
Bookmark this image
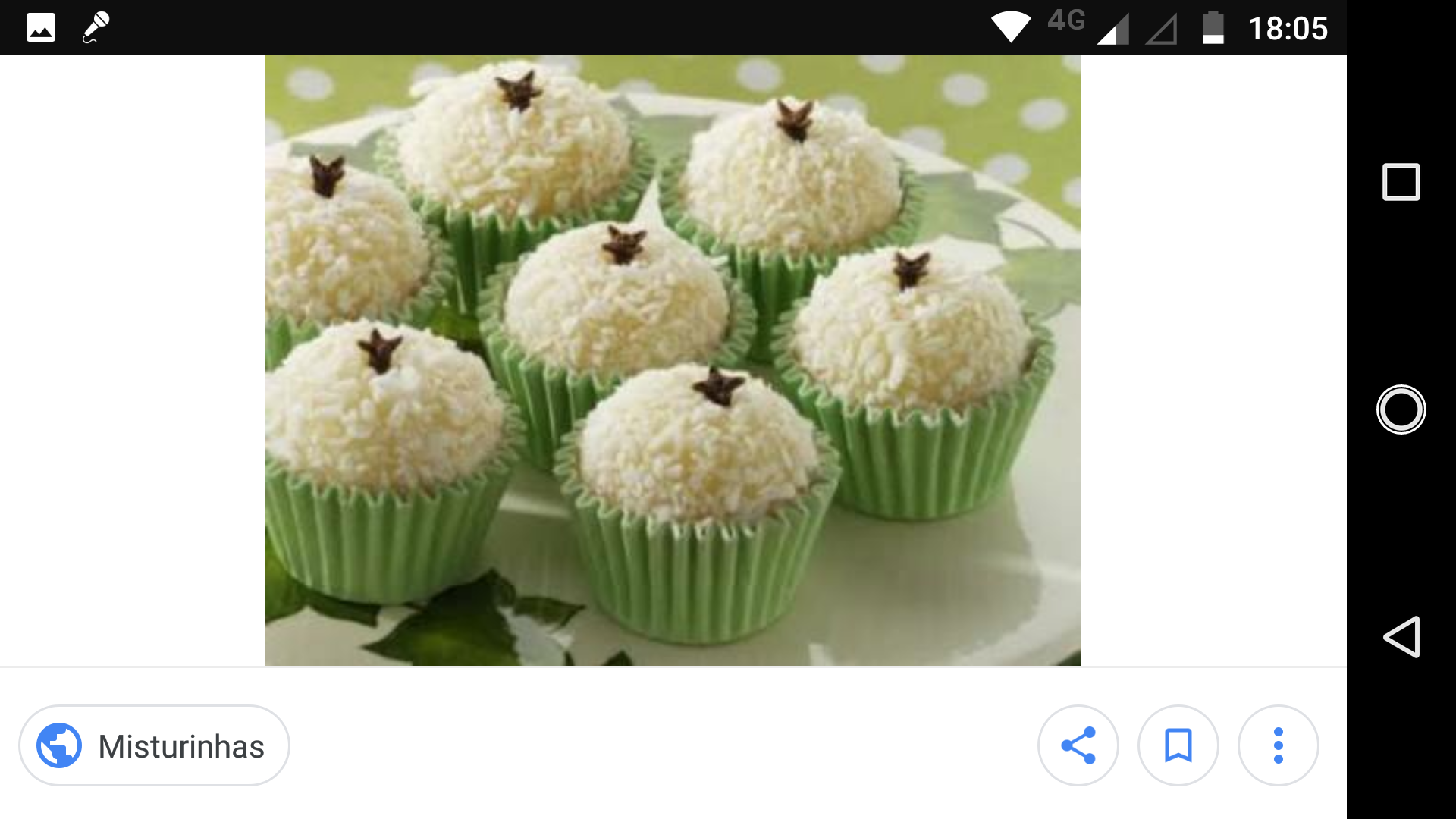pyautogui.click(x=1178, y=745)
